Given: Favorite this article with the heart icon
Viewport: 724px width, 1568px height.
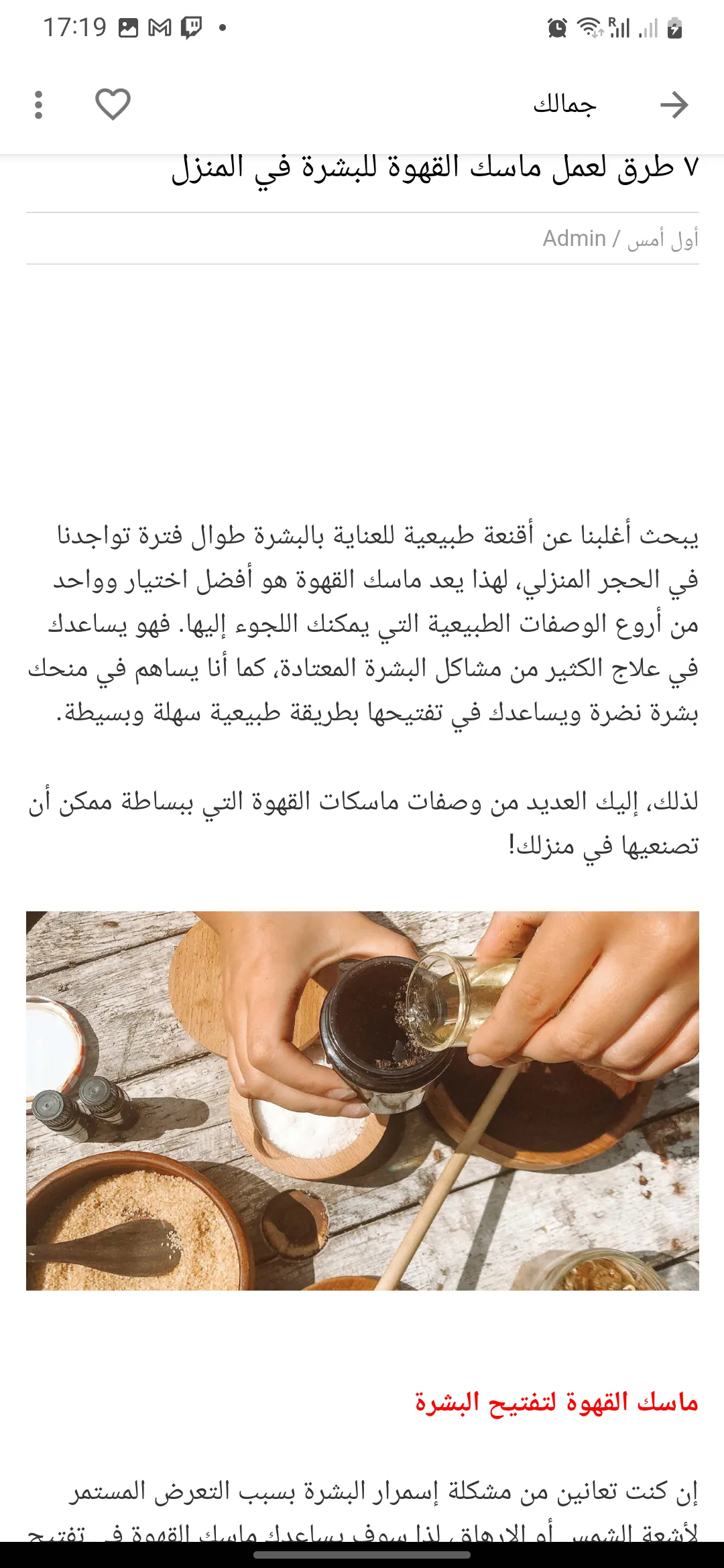Looking at the screenshot, I should coord(113,105).
